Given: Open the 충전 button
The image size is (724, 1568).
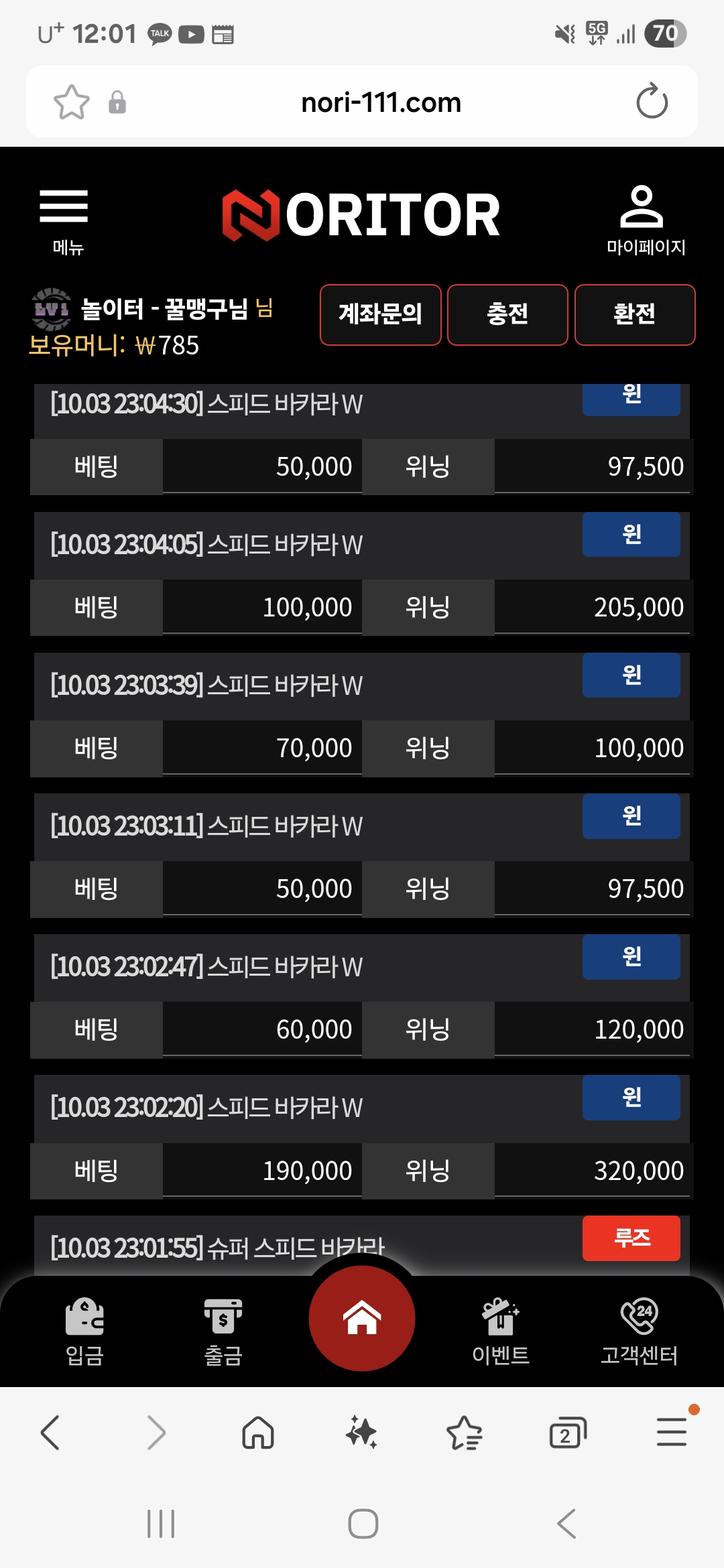Looking at the screenshot, I should [507, 314].
